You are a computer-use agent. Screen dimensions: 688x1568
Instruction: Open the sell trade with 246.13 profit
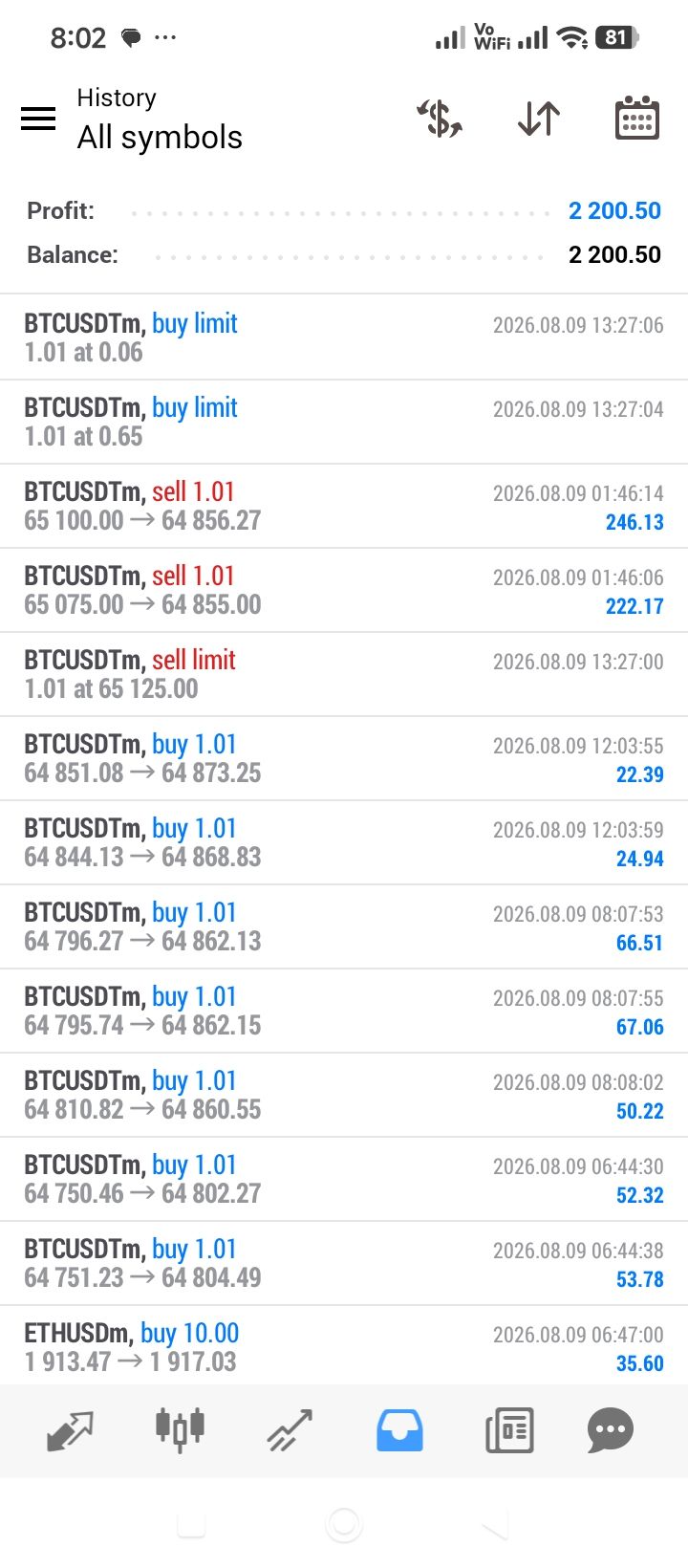[x=344, y=506]
